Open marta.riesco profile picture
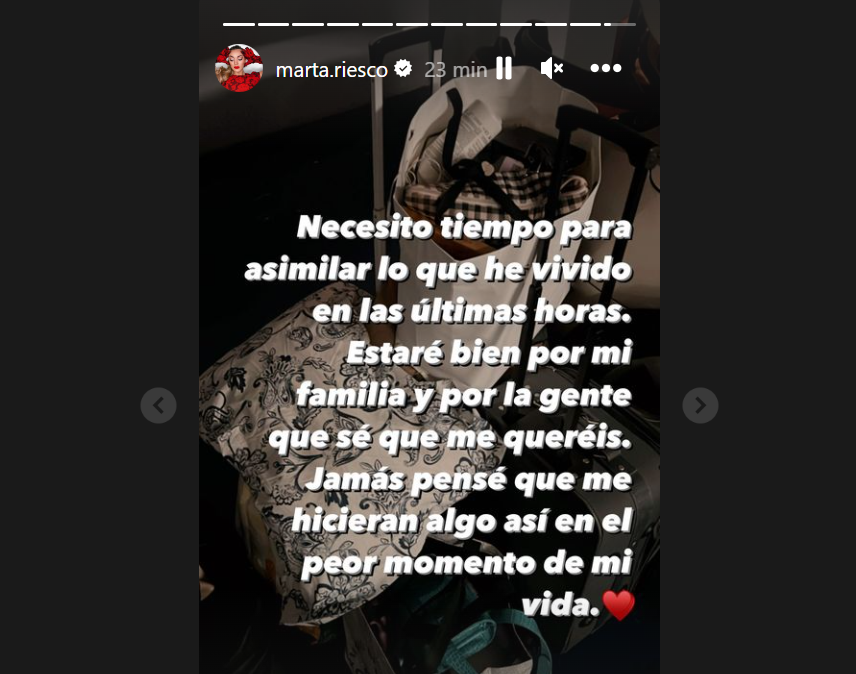 tap(238, 68)
